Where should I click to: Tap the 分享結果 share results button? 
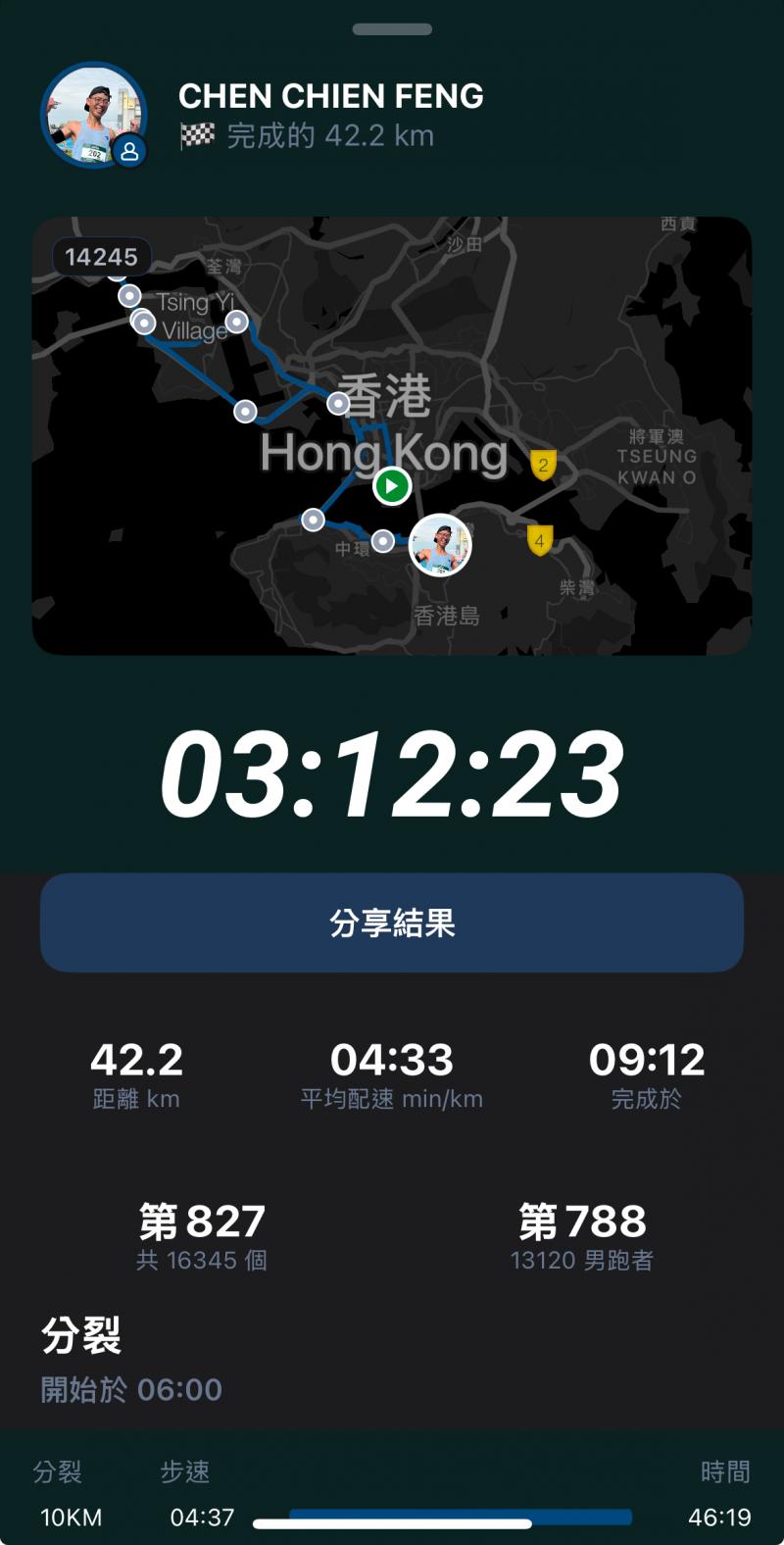click(392, 922)
